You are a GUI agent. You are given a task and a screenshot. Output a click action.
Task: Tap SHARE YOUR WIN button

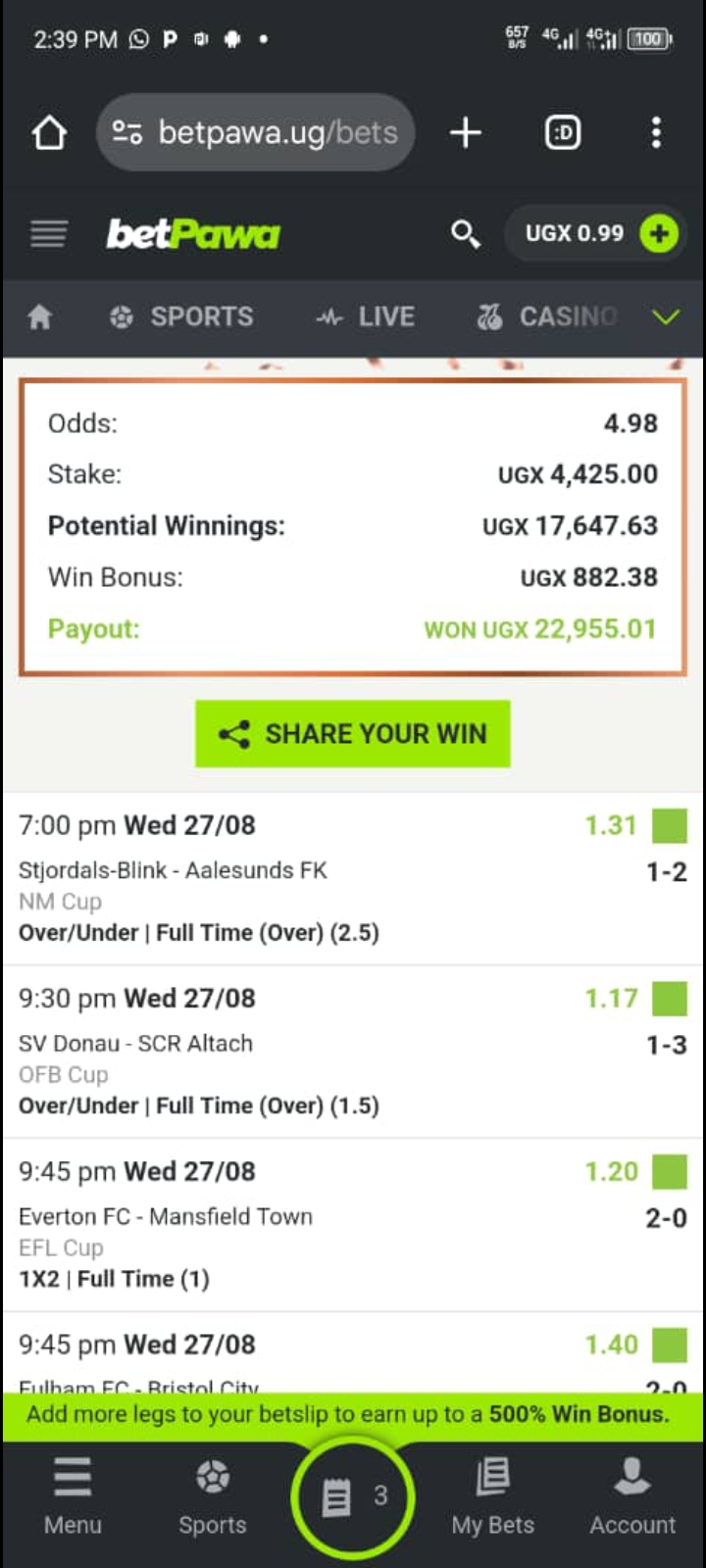[353, 733]
